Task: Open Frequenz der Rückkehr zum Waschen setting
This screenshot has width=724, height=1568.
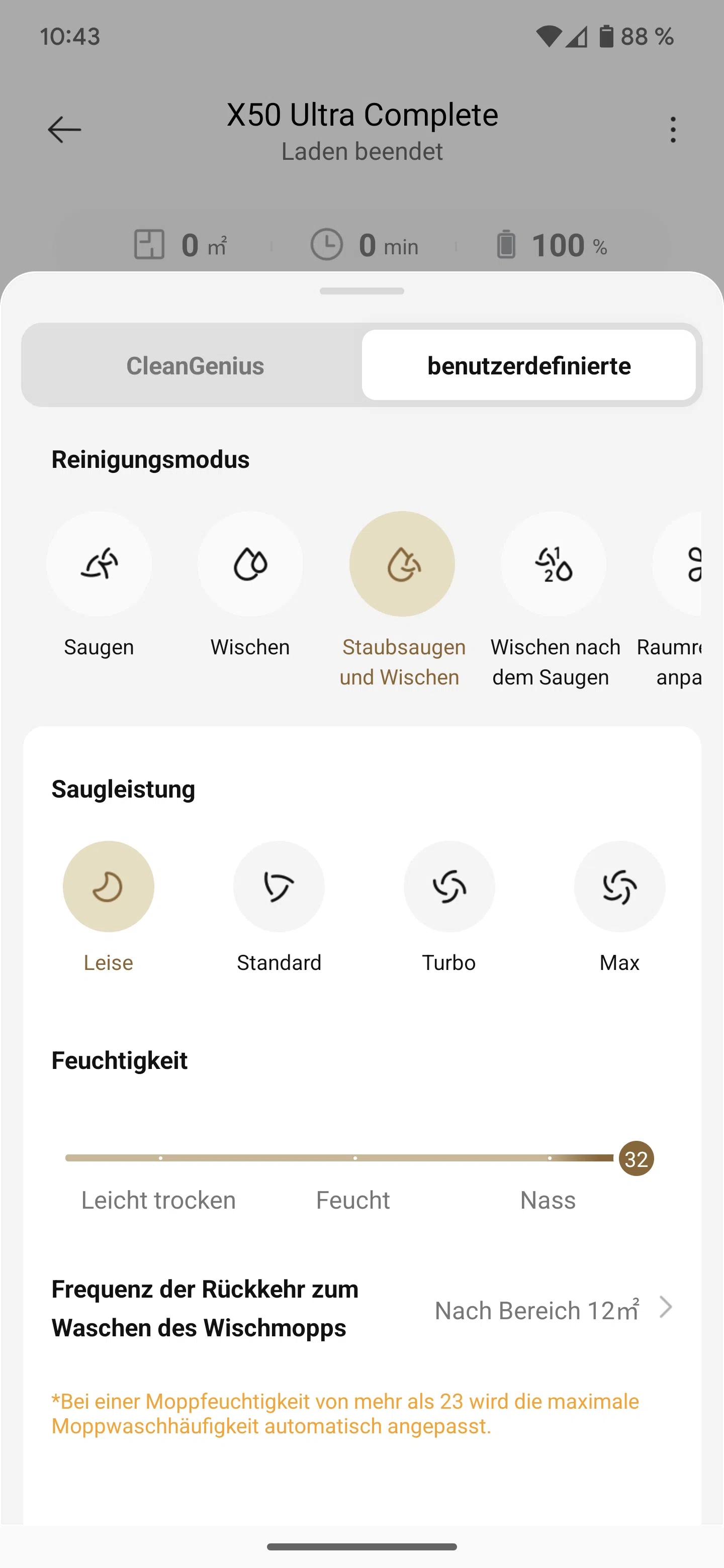Action: pos(361,1308)
